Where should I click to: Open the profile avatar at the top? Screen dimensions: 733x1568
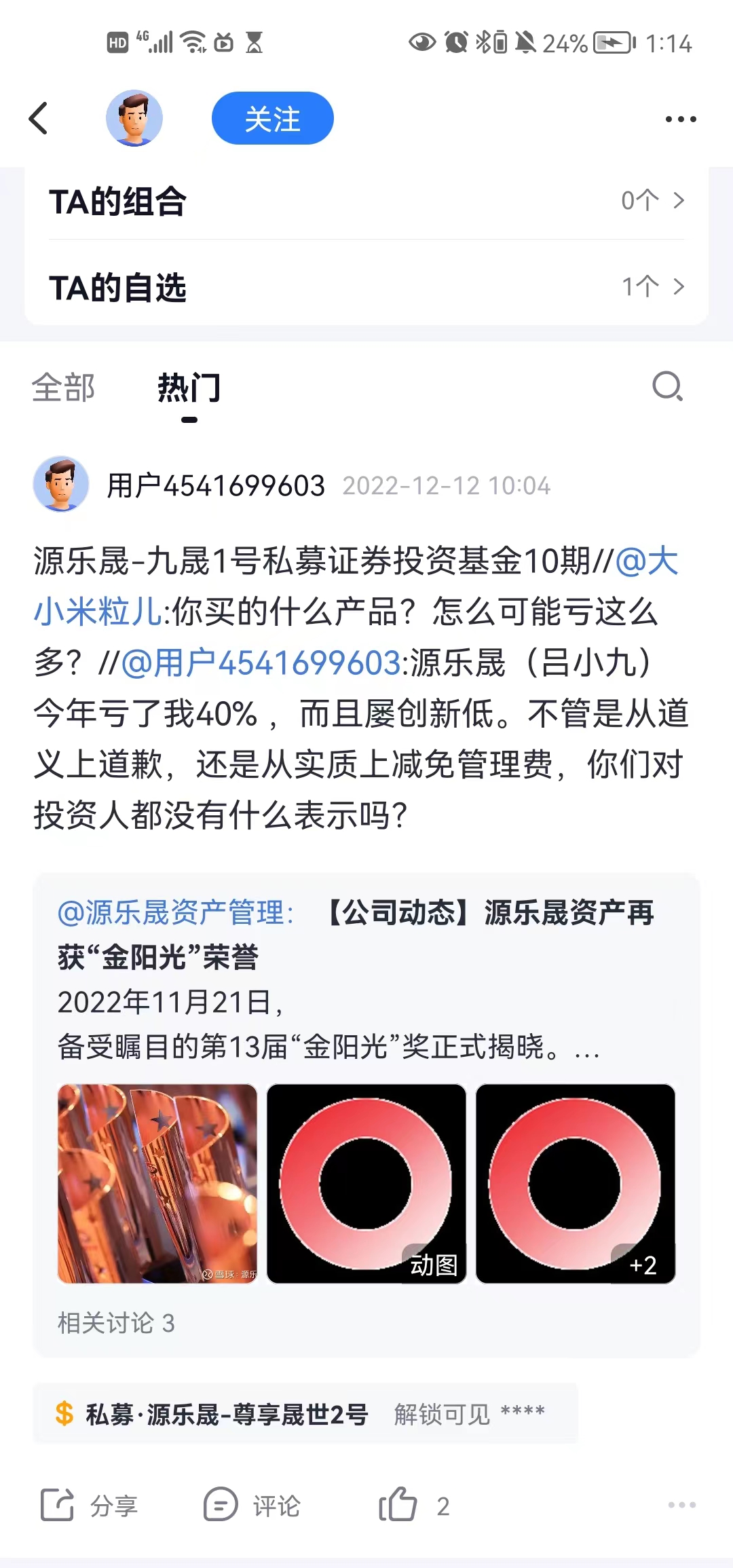[x=136, y=117]
